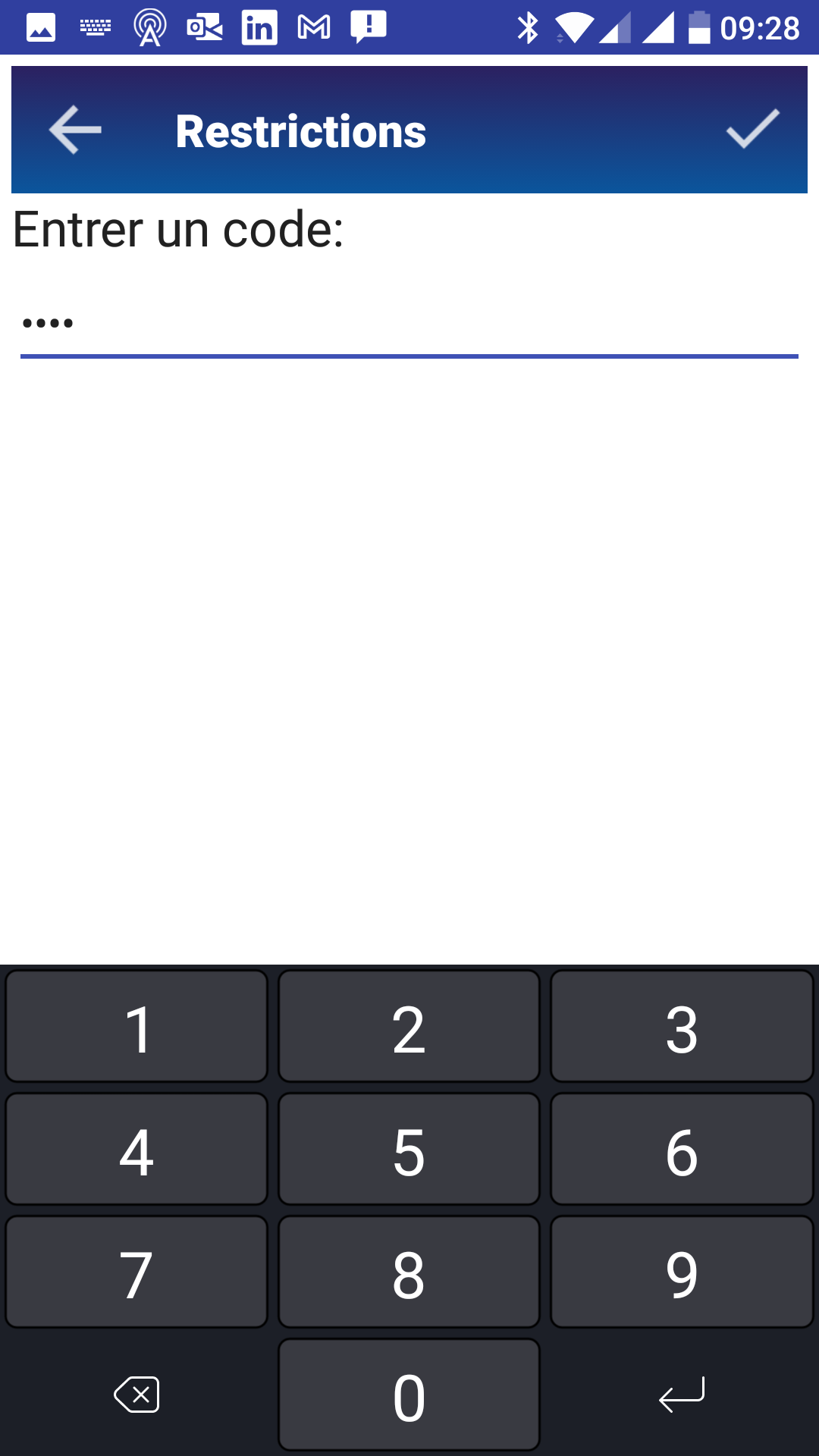This screenshot has width=819, height=1456.
Task: Add digit 8 to the code
Action: [x=409, y=1272]
